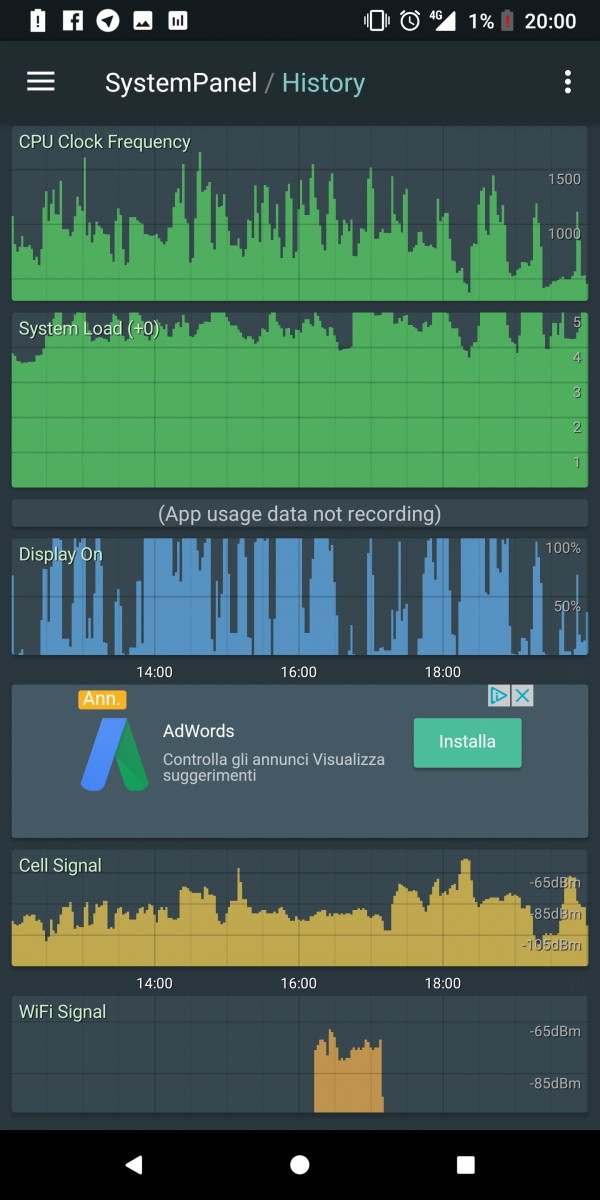
Task: Go to the home screen
Action: (300, 1164)
